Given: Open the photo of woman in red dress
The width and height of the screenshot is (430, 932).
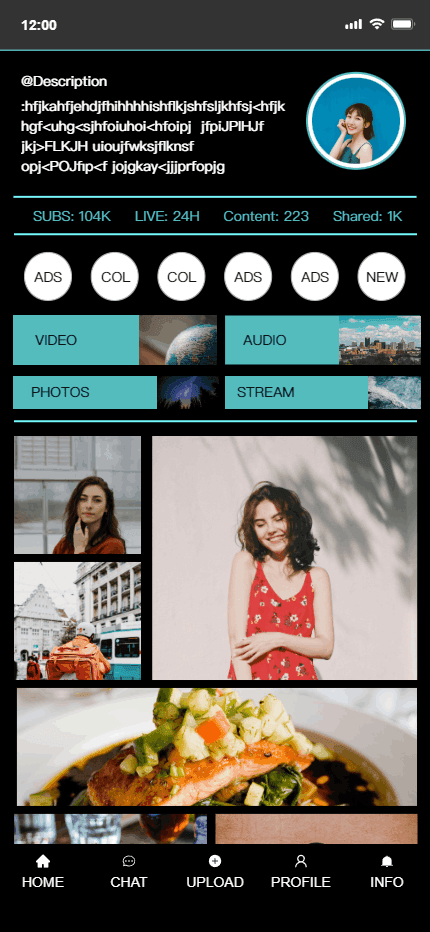Looking at the screenshot, I should click(x=284, y=558).
